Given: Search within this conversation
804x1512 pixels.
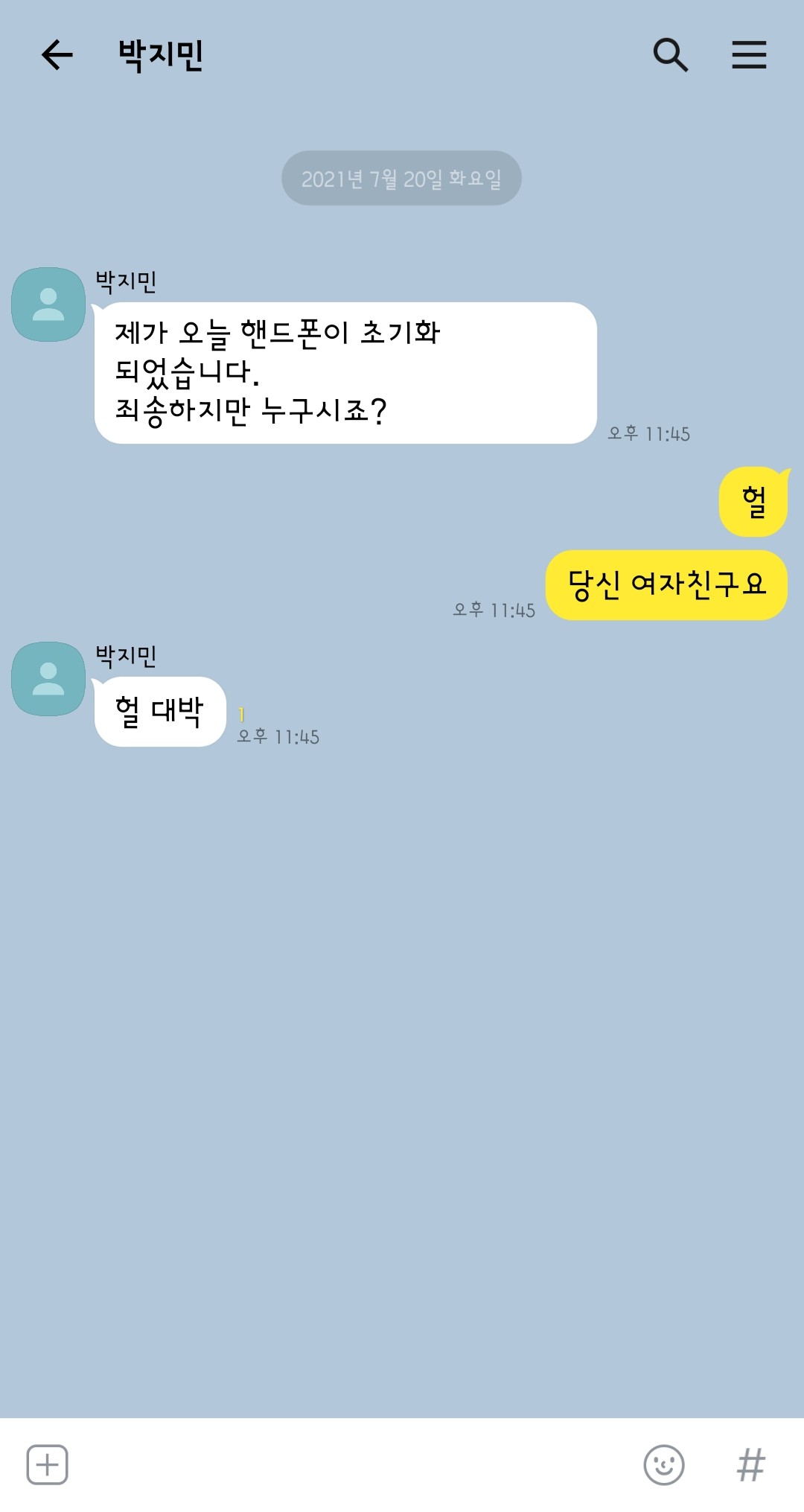Looking at the screenshot, I should [670, 55].
